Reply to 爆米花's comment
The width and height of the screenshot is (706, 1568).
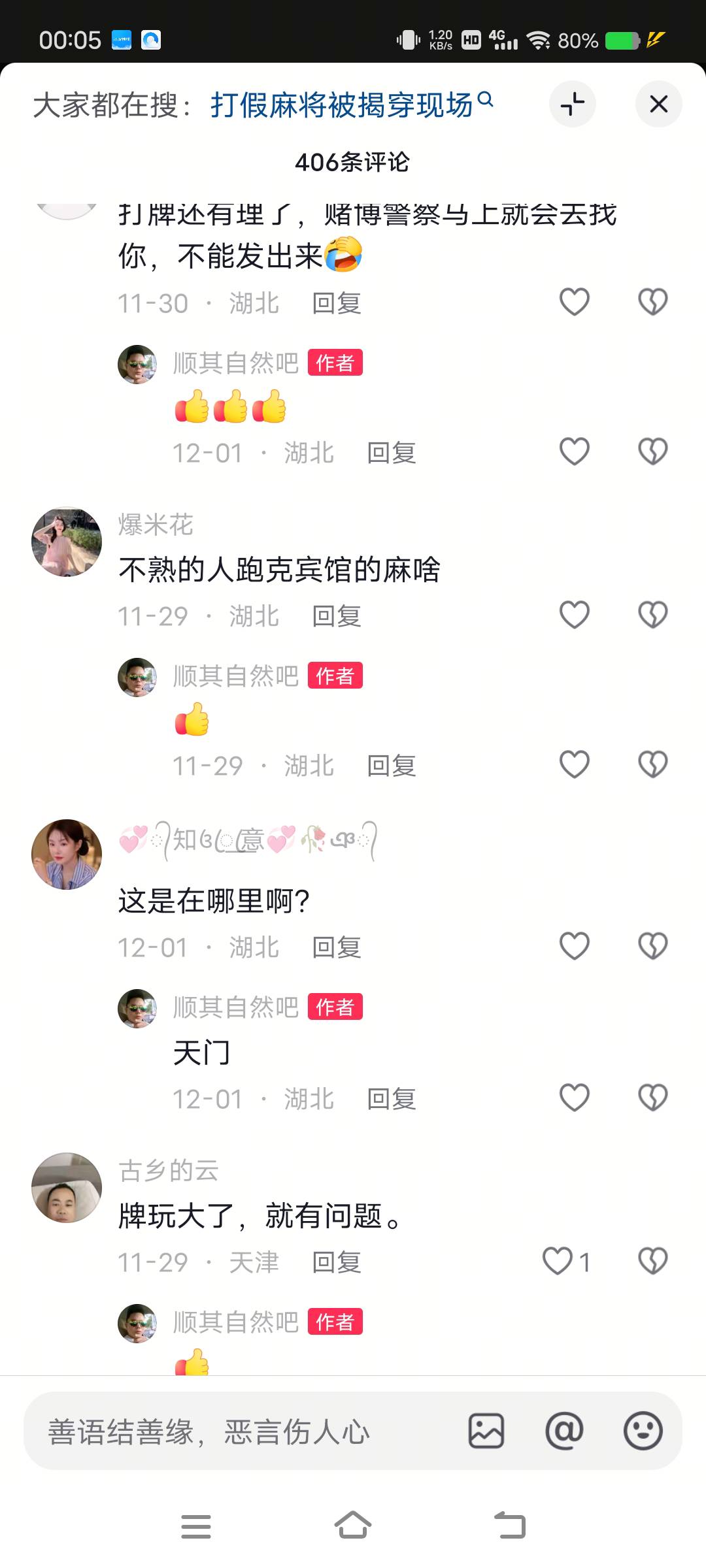(337, 616)
